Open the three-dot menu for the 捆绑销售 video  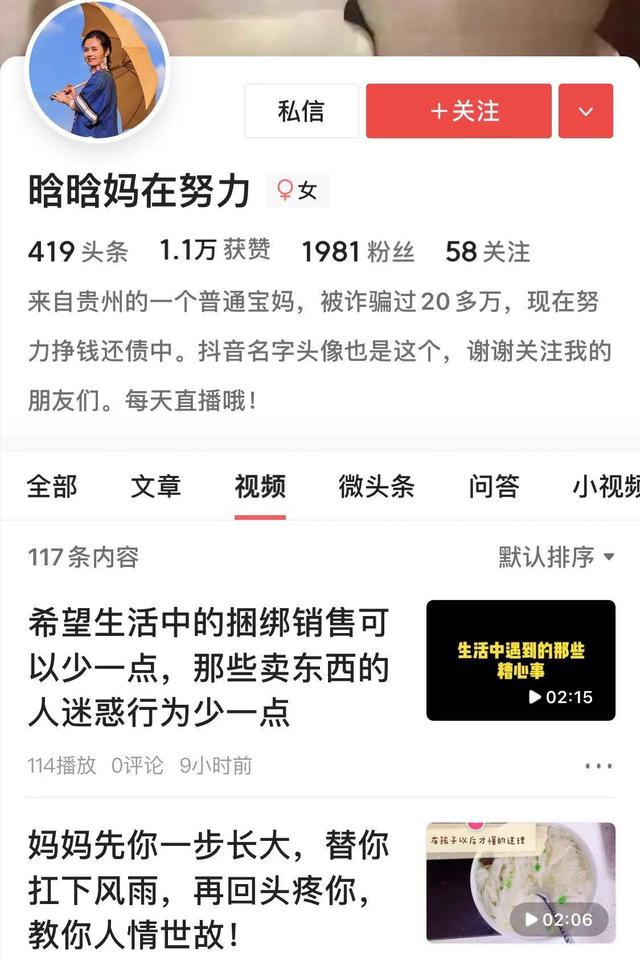tap(598, 766)
